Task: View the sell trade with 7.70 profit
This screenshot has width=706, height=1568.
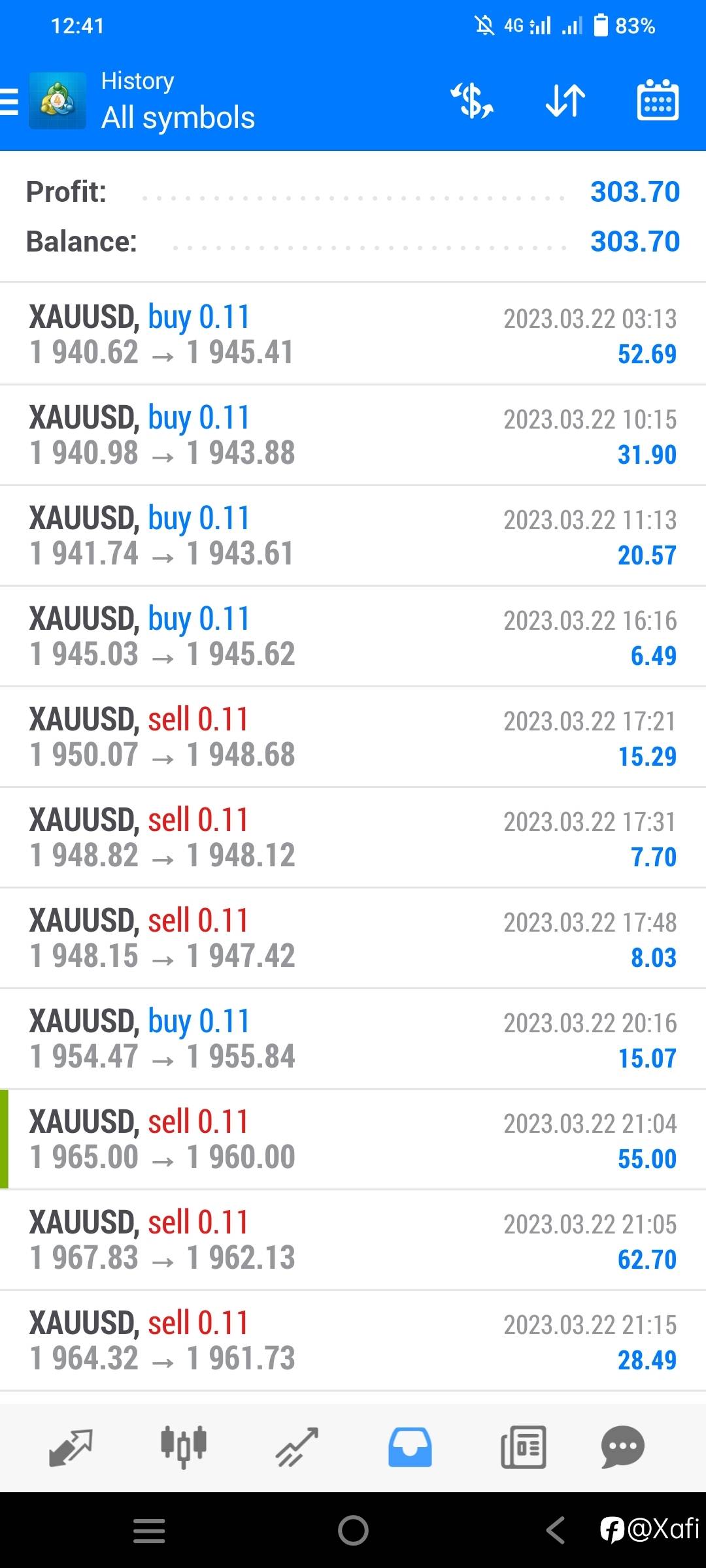Action: [353, 838]
